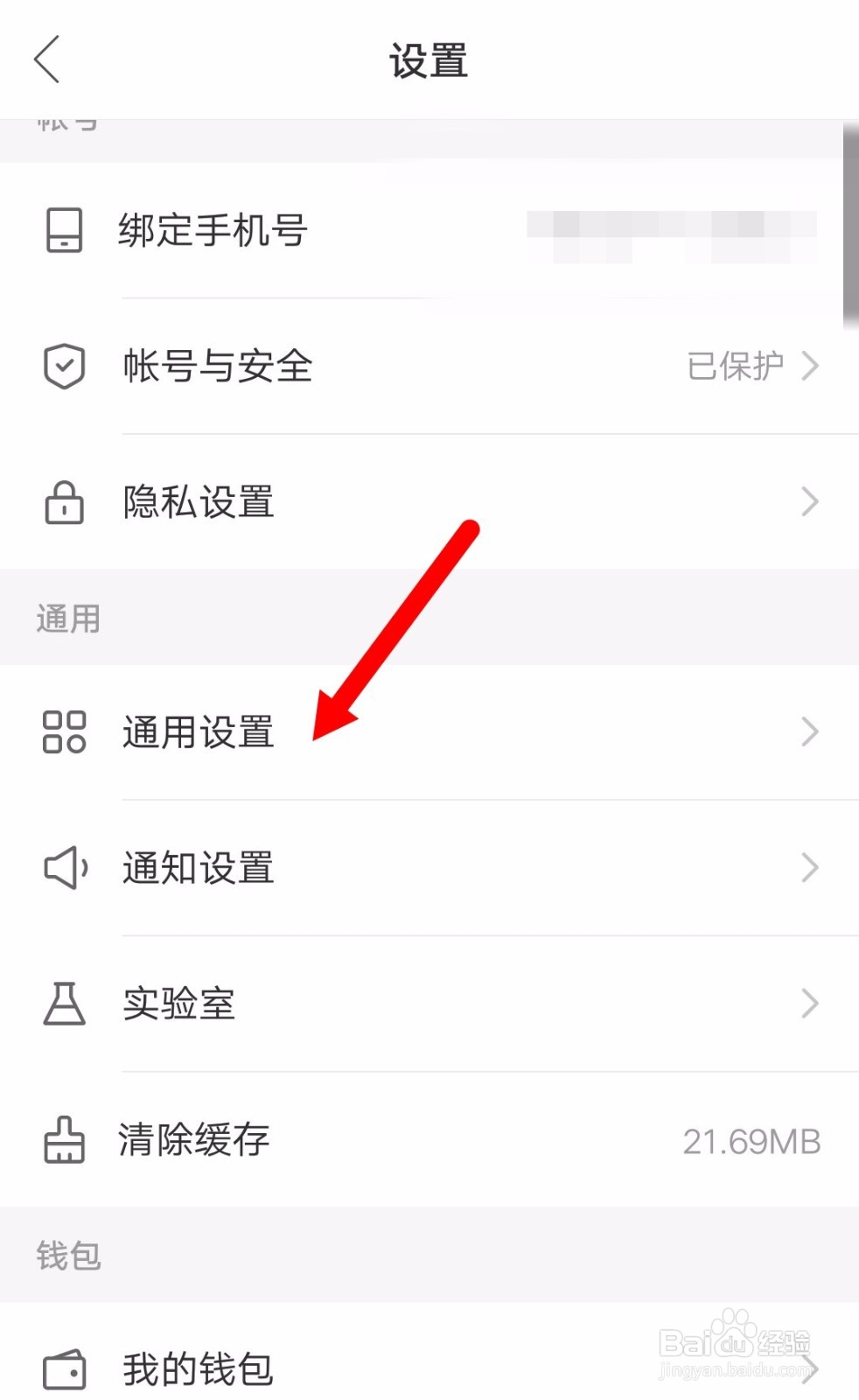The height and width of the screenshot is (1400, 859).
Task: Select the shield icon for 帐号与安全
Action: coord(63,366)
